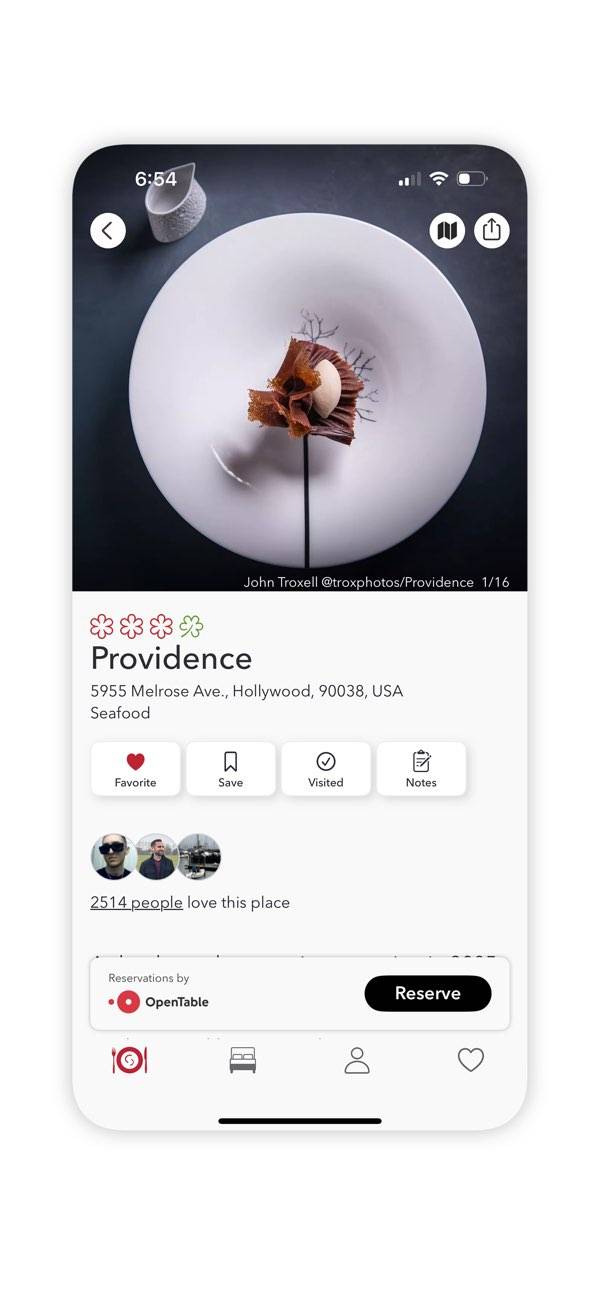View the 2514 people link

pyautogui.click(x=136, y=902)
